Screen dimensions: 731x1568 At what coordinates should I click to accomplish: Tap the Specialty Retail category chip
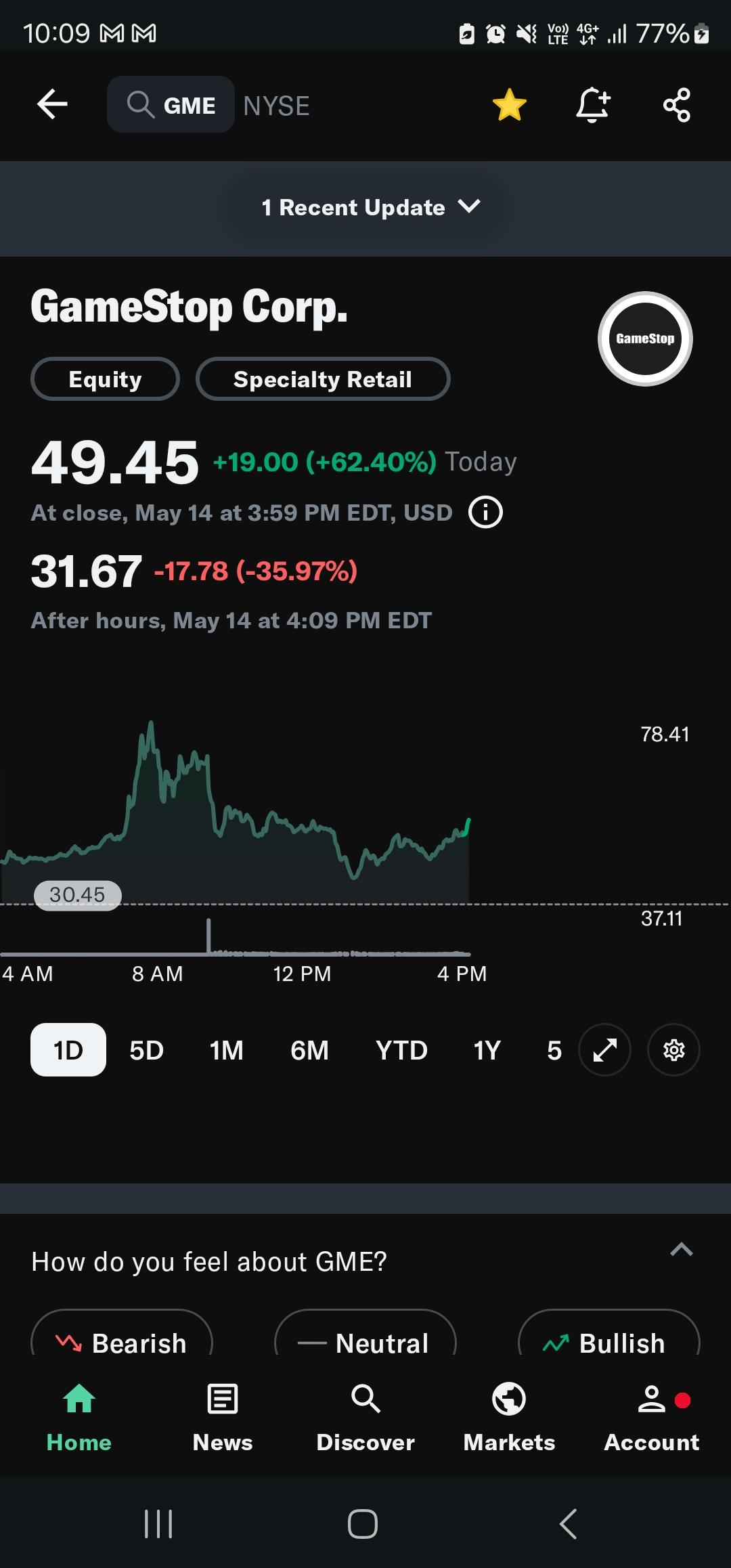pyautogui.click(x=323, y=378)
